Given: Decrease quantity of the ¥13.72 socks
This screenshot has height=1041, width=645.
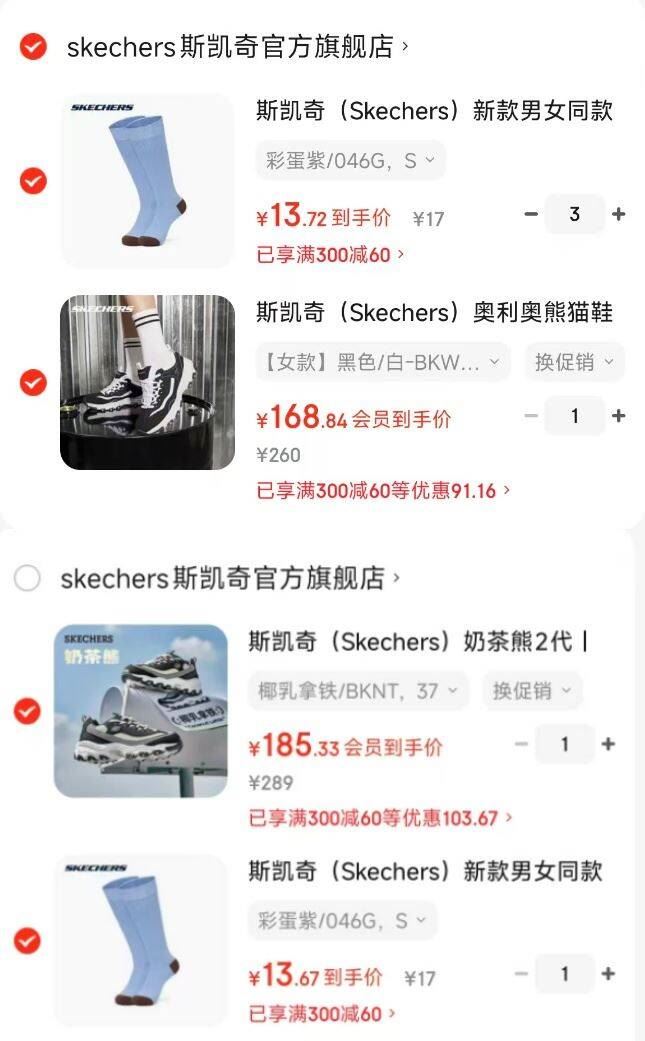Looking at the screenshot, I should (531, 214).
